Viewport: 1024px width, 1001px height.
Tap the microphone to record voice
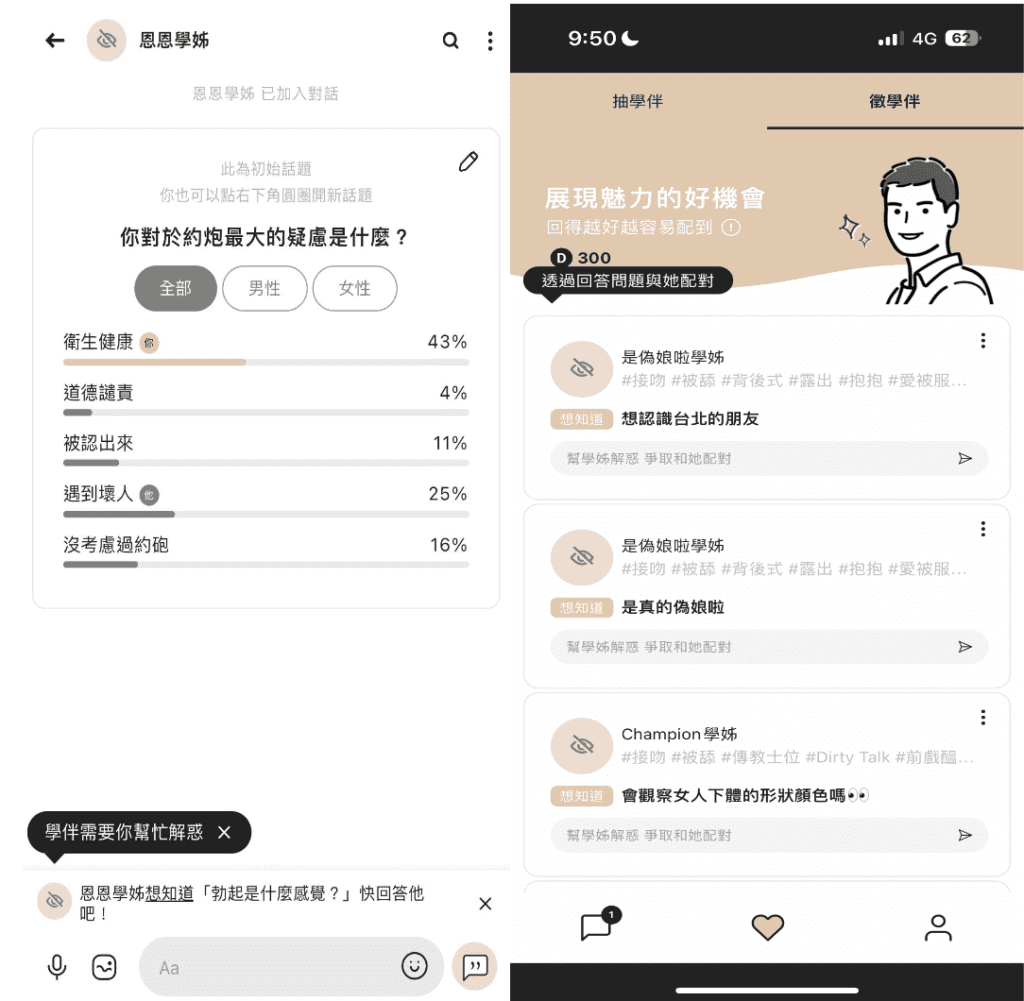58,967
